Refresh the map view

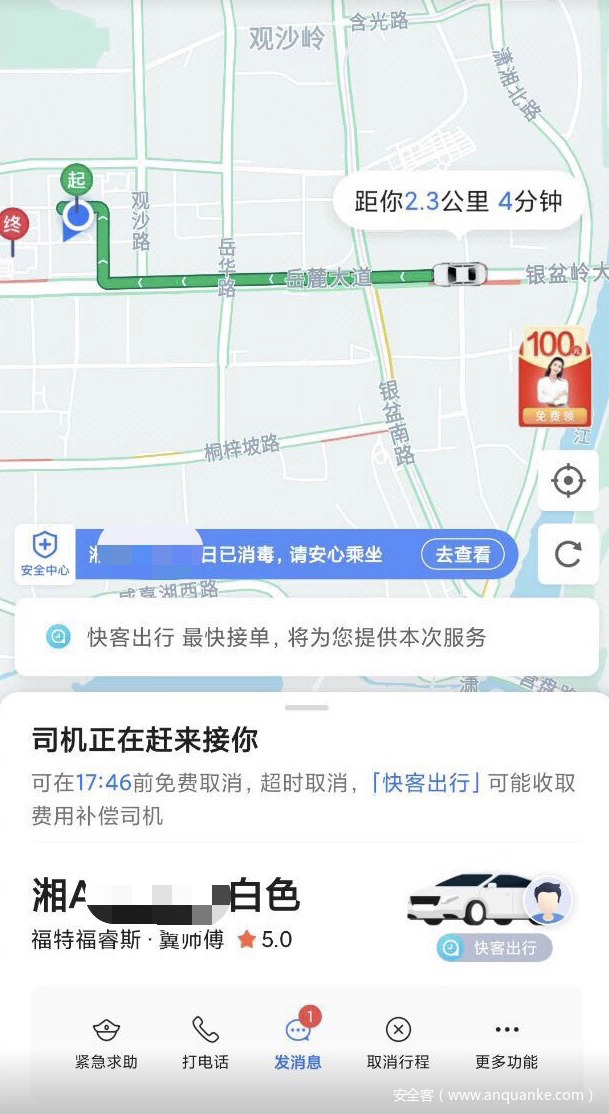568,554
